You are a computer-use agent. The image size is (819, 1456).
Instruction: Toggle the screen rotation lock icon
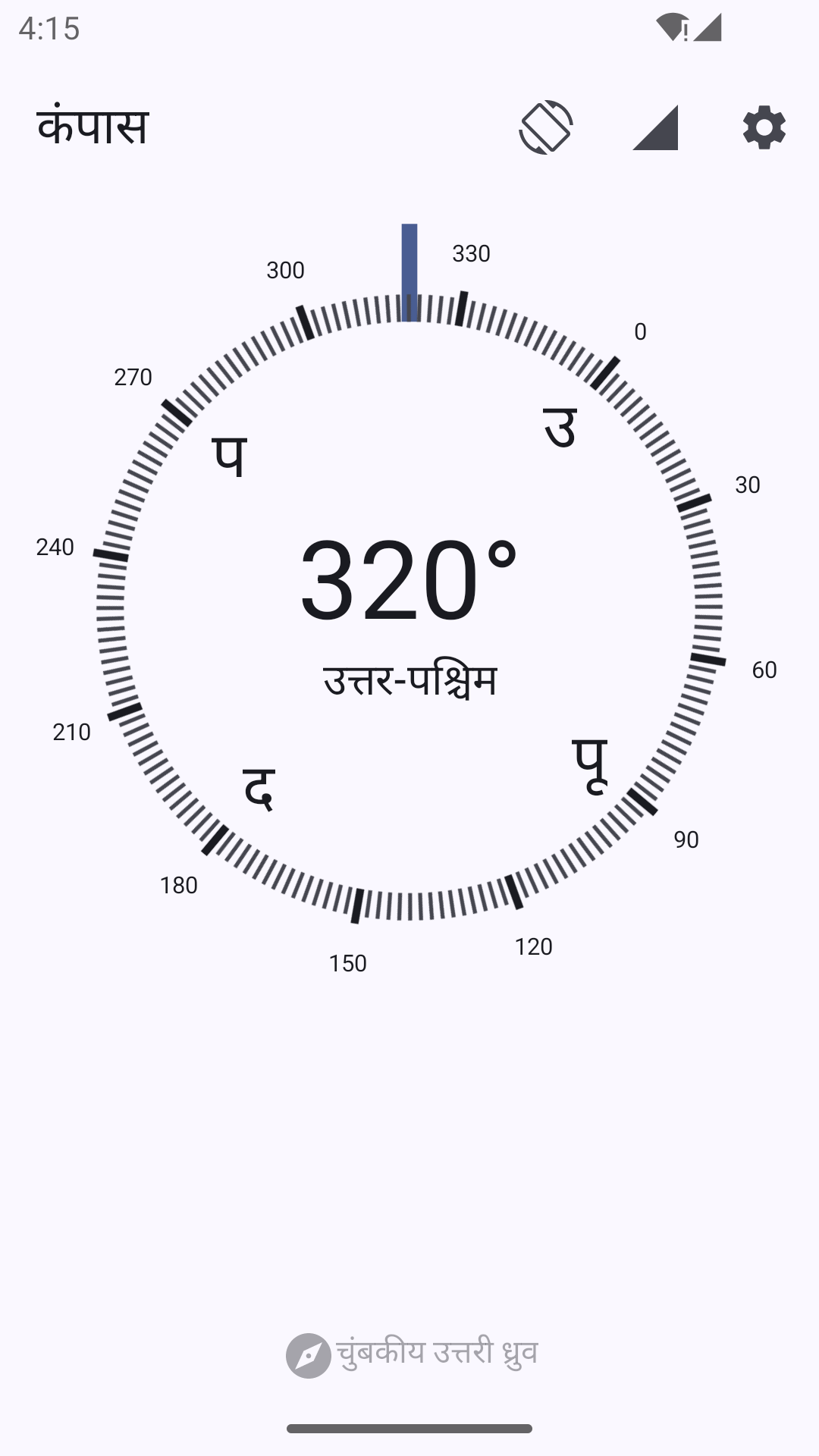click(546, 127)
